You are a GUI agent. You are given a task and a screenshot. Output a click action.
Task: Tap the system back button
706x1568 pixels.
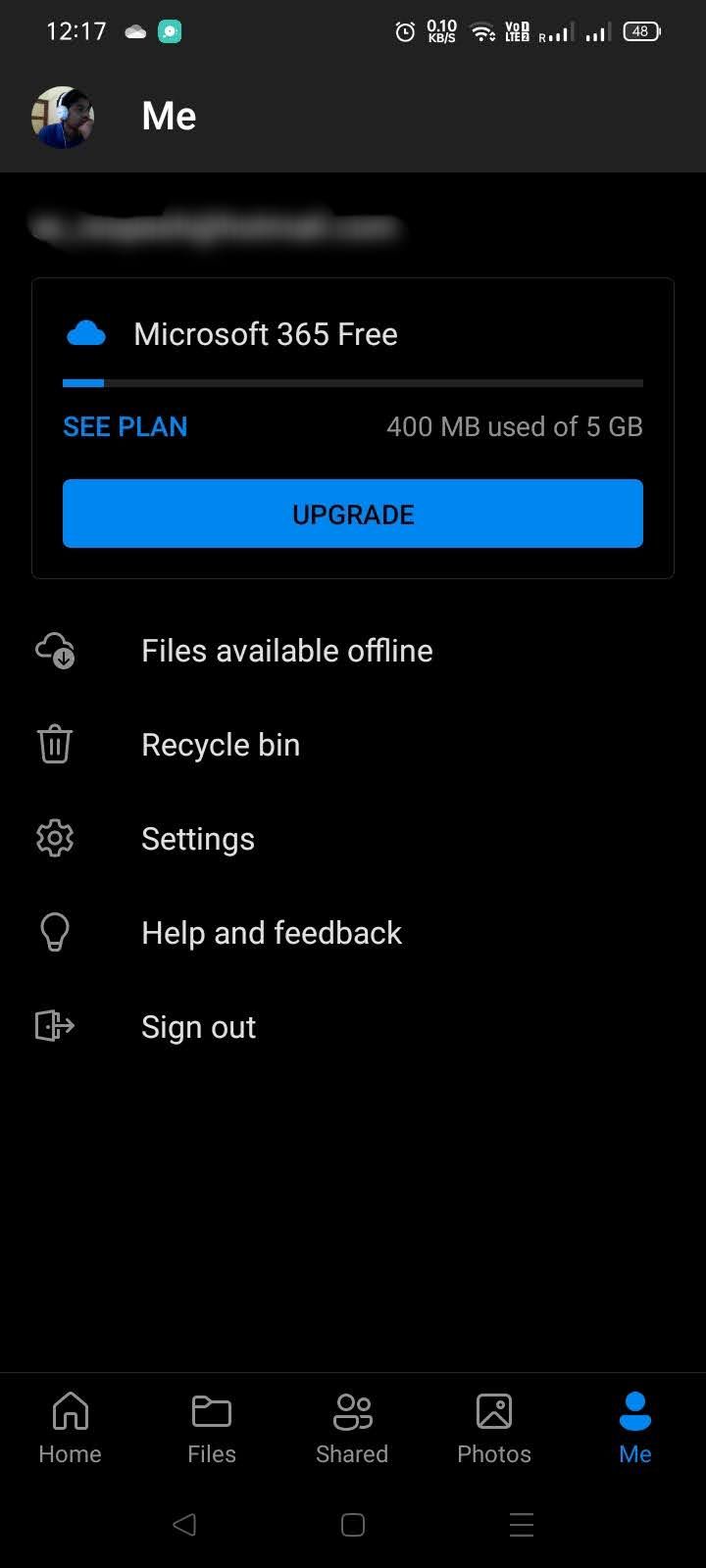coord(184,1524)
